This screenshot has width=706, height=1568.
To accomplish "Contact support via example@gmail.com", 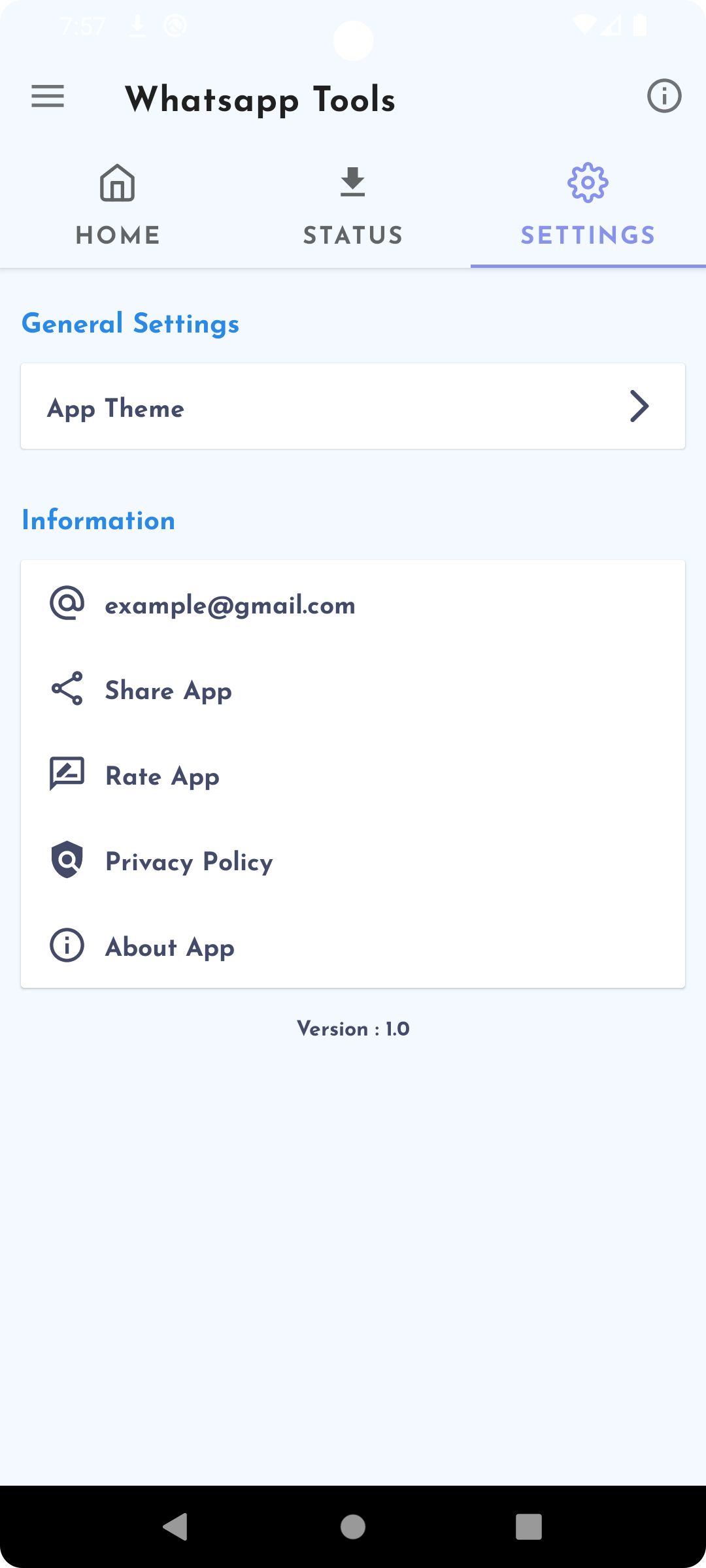I will click(353, 604).
